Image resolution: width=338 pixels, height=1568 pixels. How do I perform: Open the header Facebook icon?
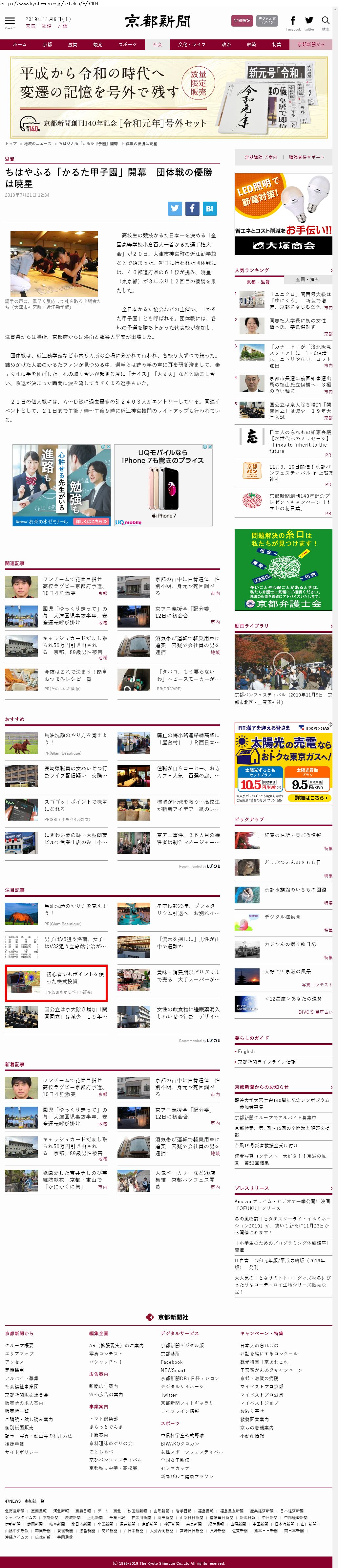(x=293, y=21)
